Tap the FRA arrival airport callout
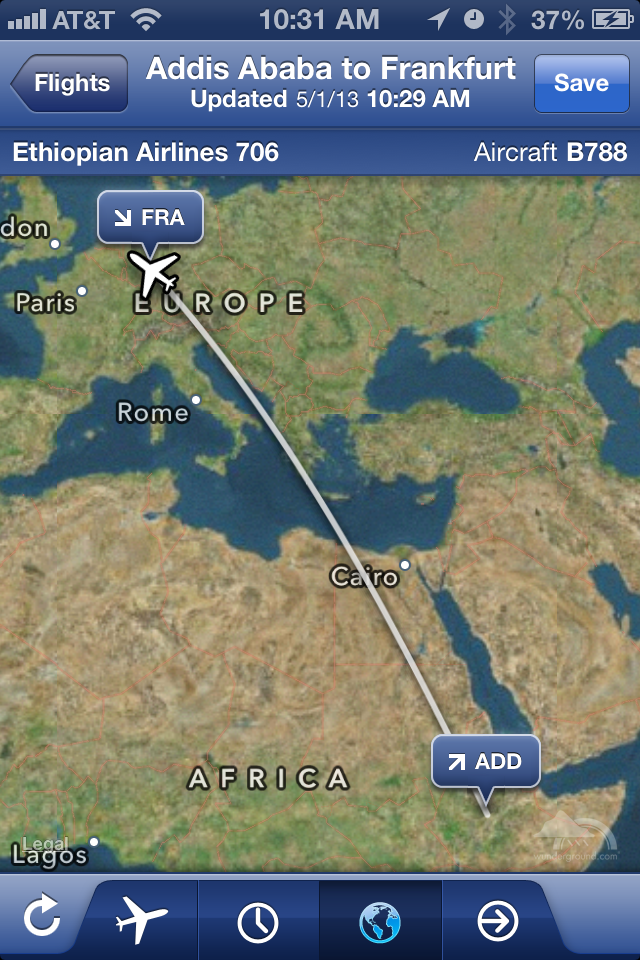Viewport: 640px width, 960px height. (x=150, y=218)
